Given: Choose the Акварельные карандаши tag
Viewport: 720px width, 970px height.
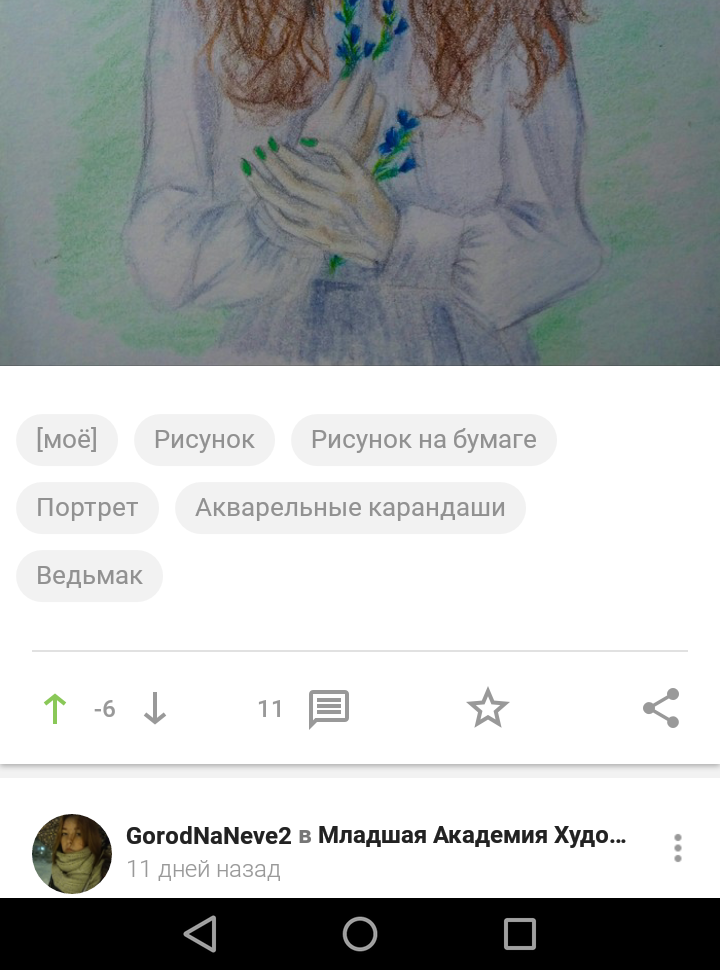Looking at the screenshot, I should coord(350,508).
